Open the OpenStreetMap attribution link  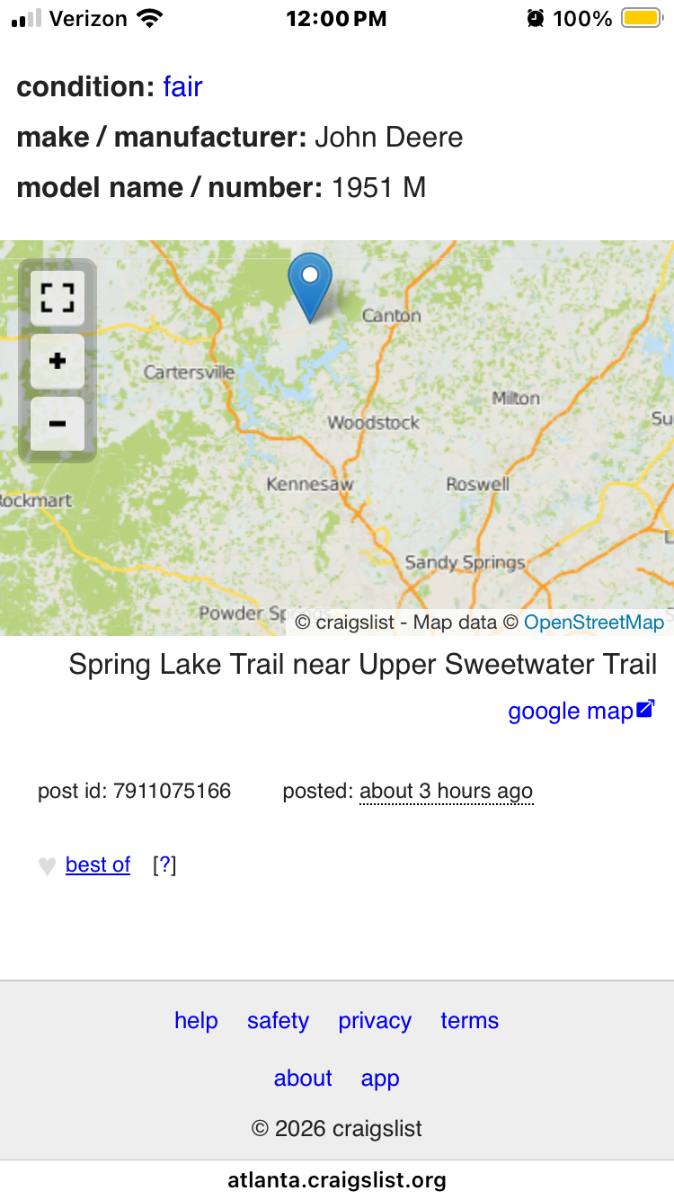click(x=594, y=622)
